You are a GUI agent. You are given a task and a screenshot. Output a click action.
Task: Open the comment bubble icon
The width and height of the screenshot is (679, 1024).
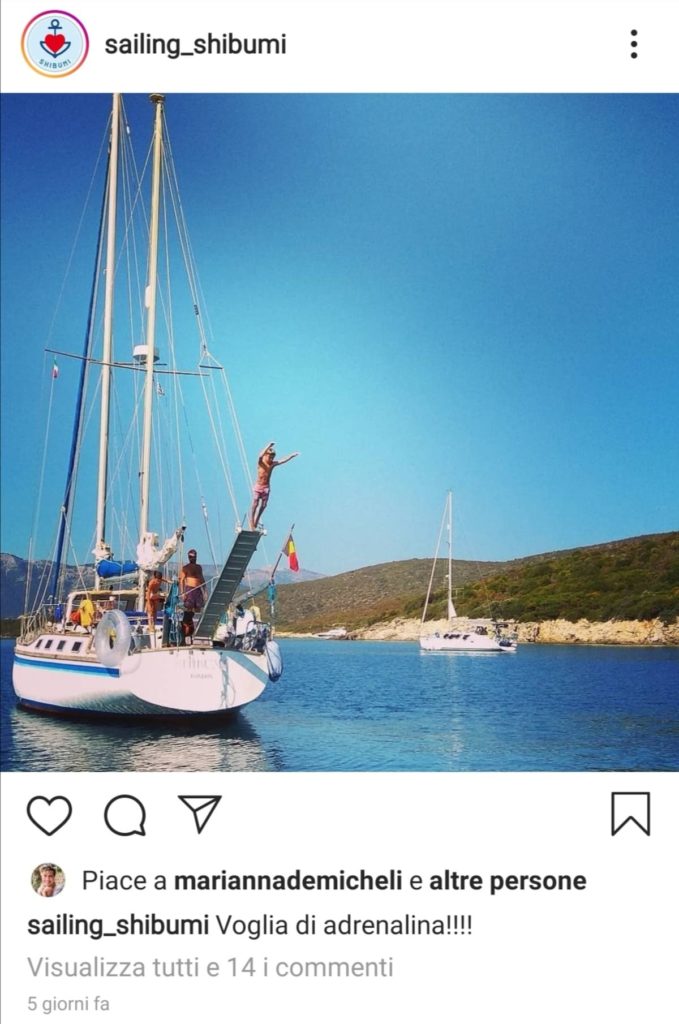(125, 815)
